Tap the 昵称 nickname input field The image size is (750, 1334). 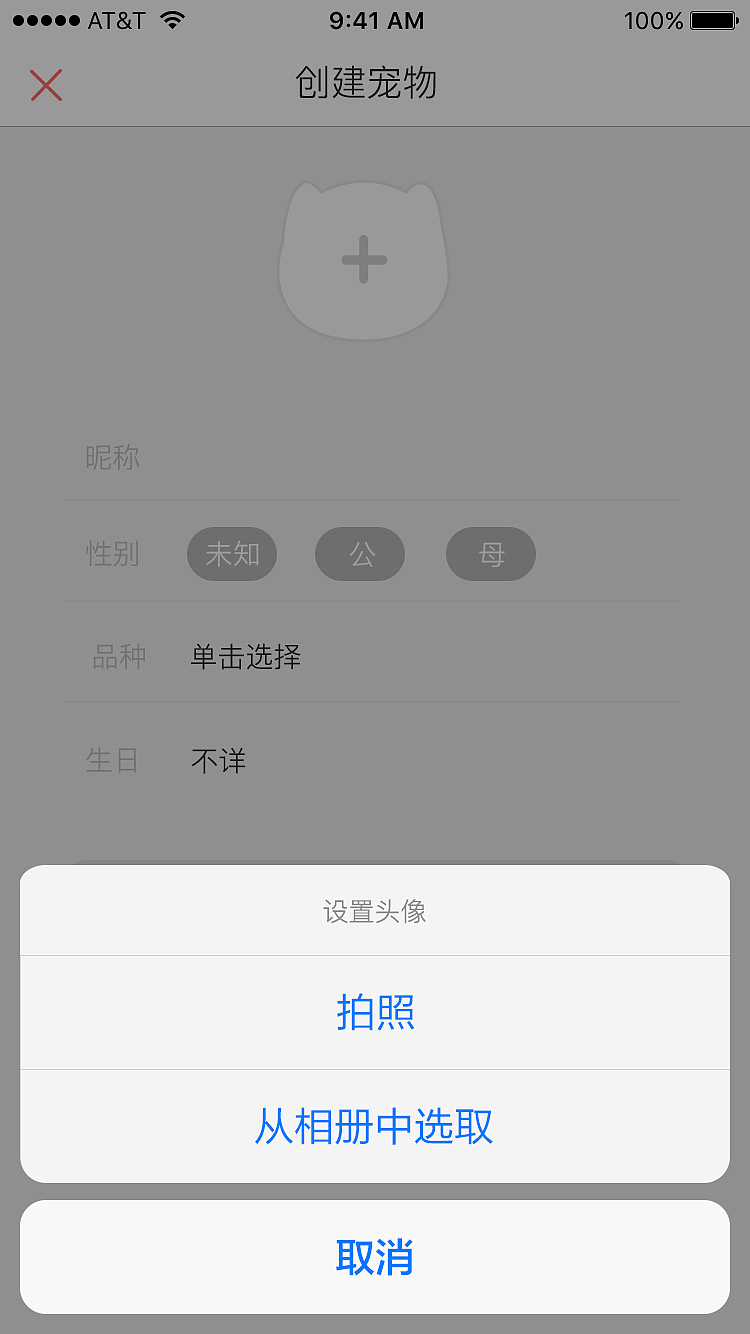coord(300,457)
